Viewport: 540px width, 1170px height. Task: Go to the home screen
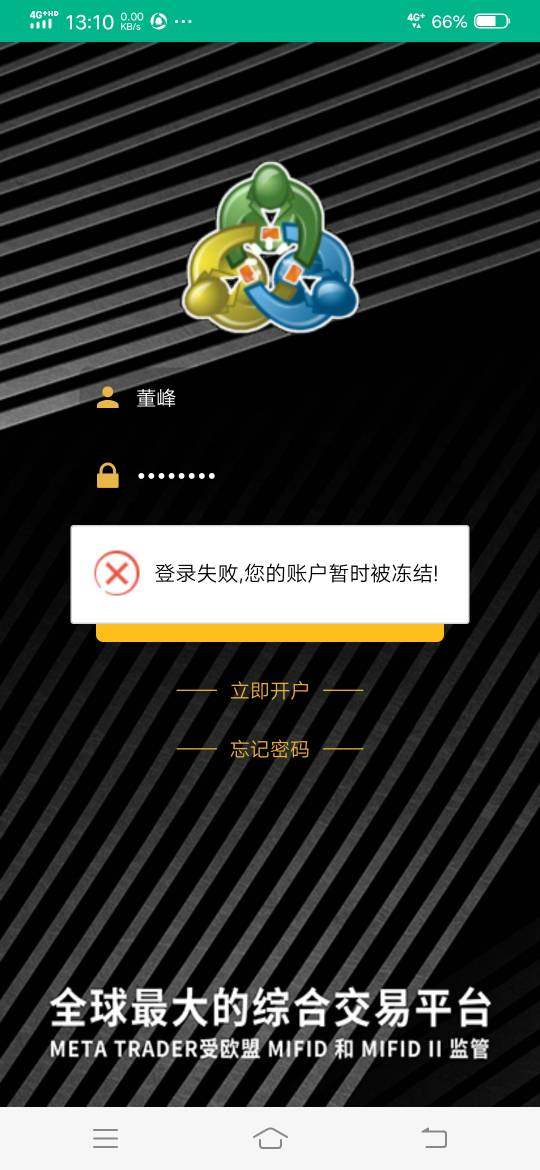[x=270, y=1138]
